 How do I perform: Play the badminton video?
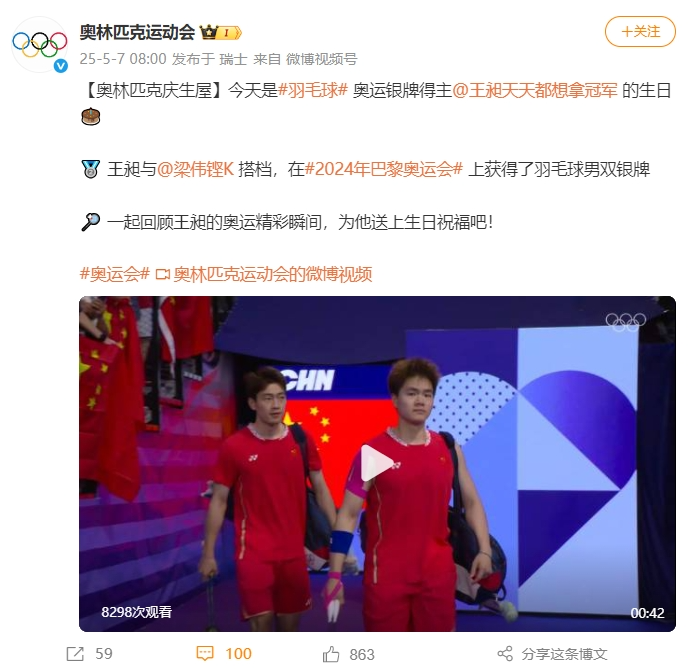(x=377, y=463)
